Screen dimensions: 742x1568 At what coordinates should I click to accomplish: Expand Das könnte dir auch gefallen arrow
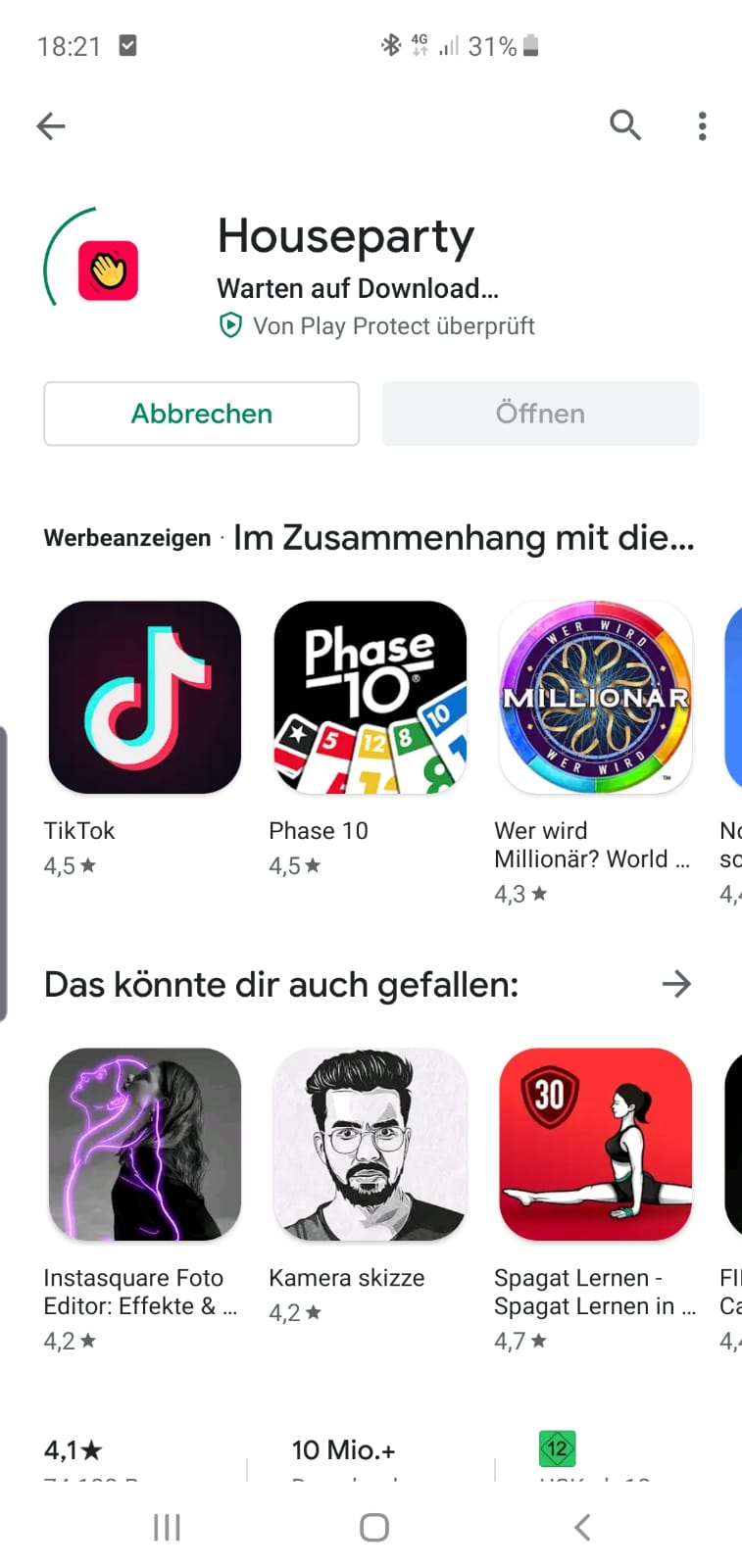click(676, 984)
